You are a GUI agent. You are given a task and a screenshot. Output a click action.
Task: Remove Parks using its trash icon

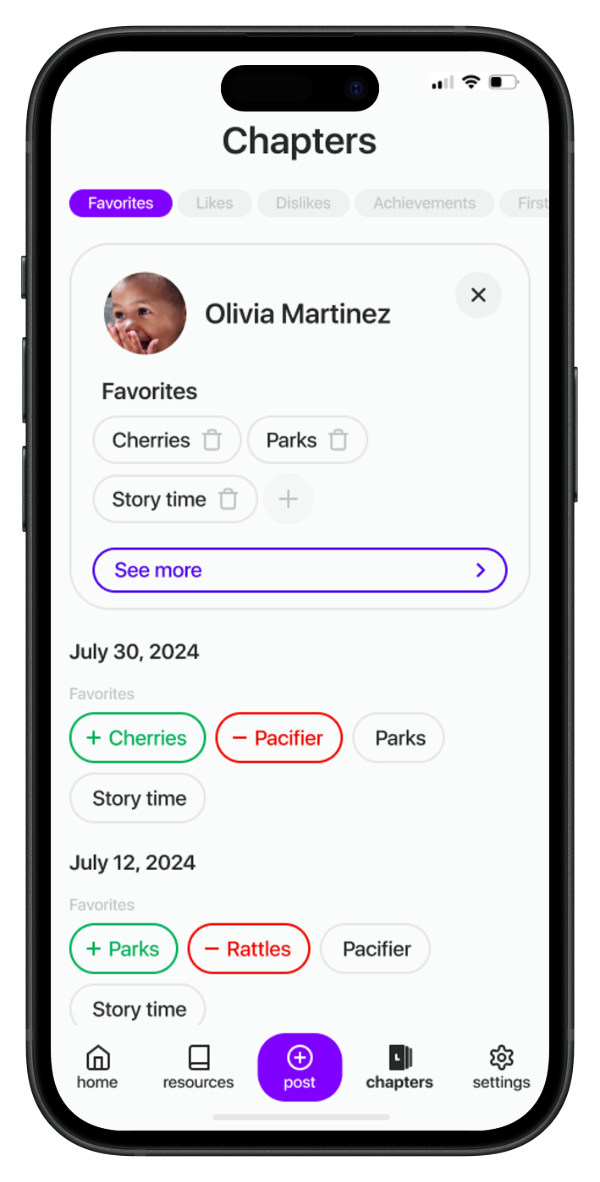pyautogui.click(x=339, y=440)
